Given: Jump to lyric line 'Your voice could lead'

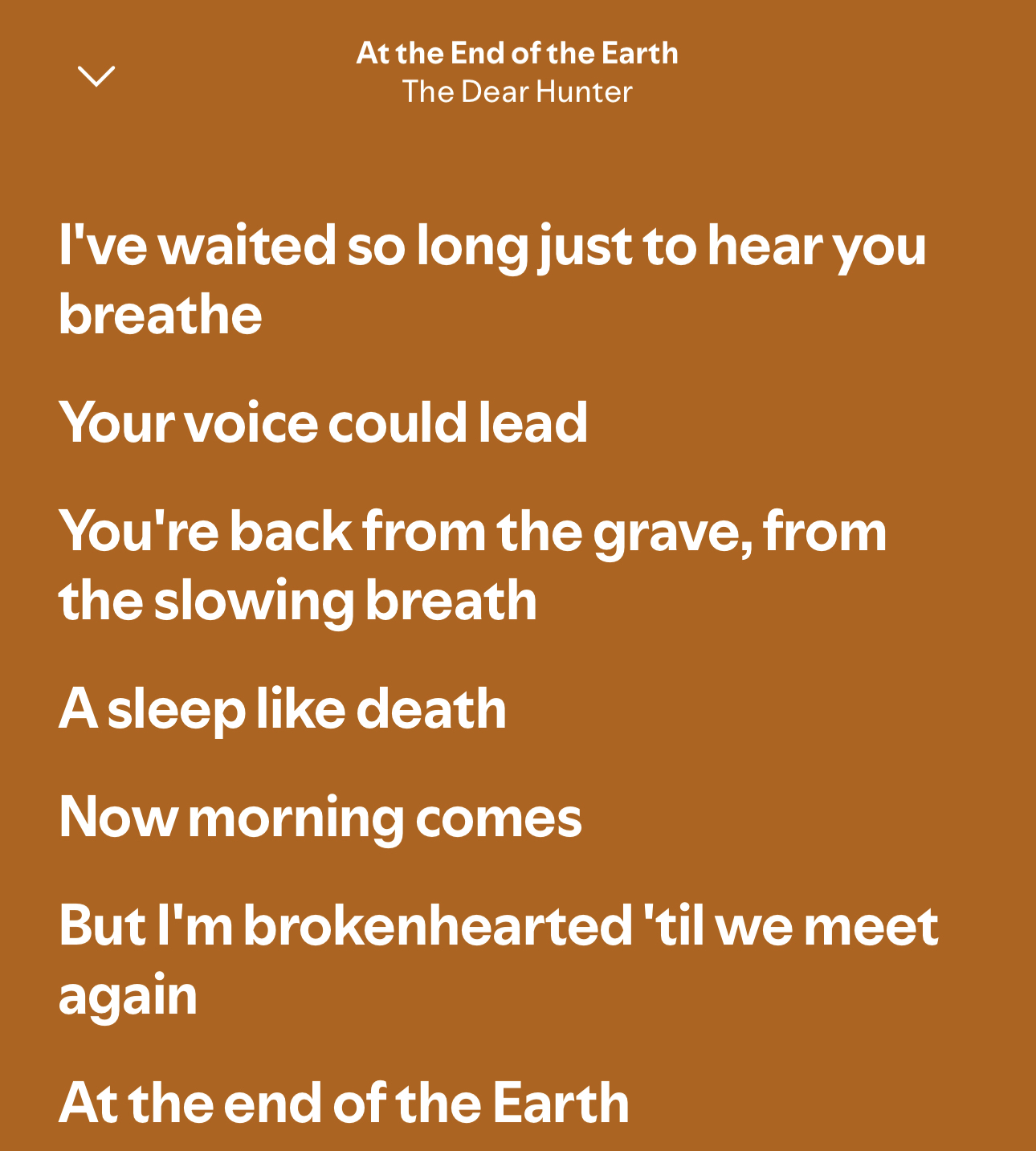Looking at the screenshot, I should (x=323, y=422).
